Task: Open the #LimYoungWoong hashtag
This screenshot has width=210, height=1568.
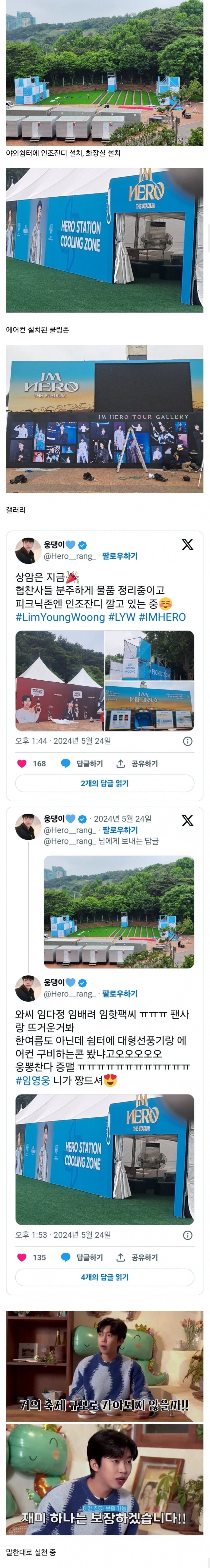Action: pyautogui.click(x=60, y=617)
